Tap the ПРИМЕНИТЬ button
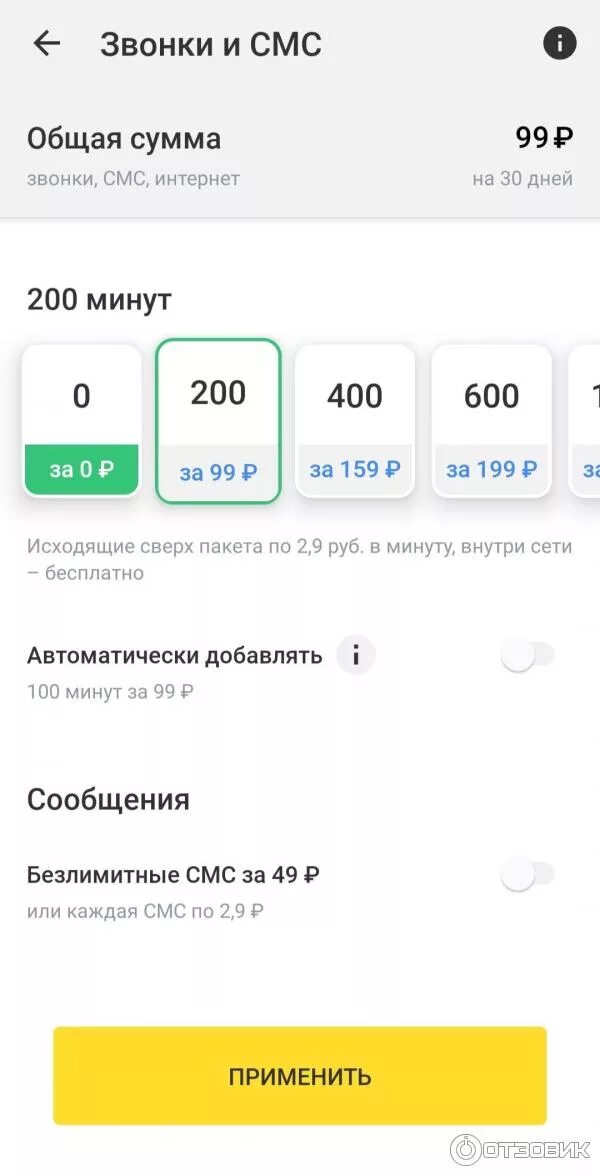The height and width of the screenshot is (1176, 600). [300, 1076]
